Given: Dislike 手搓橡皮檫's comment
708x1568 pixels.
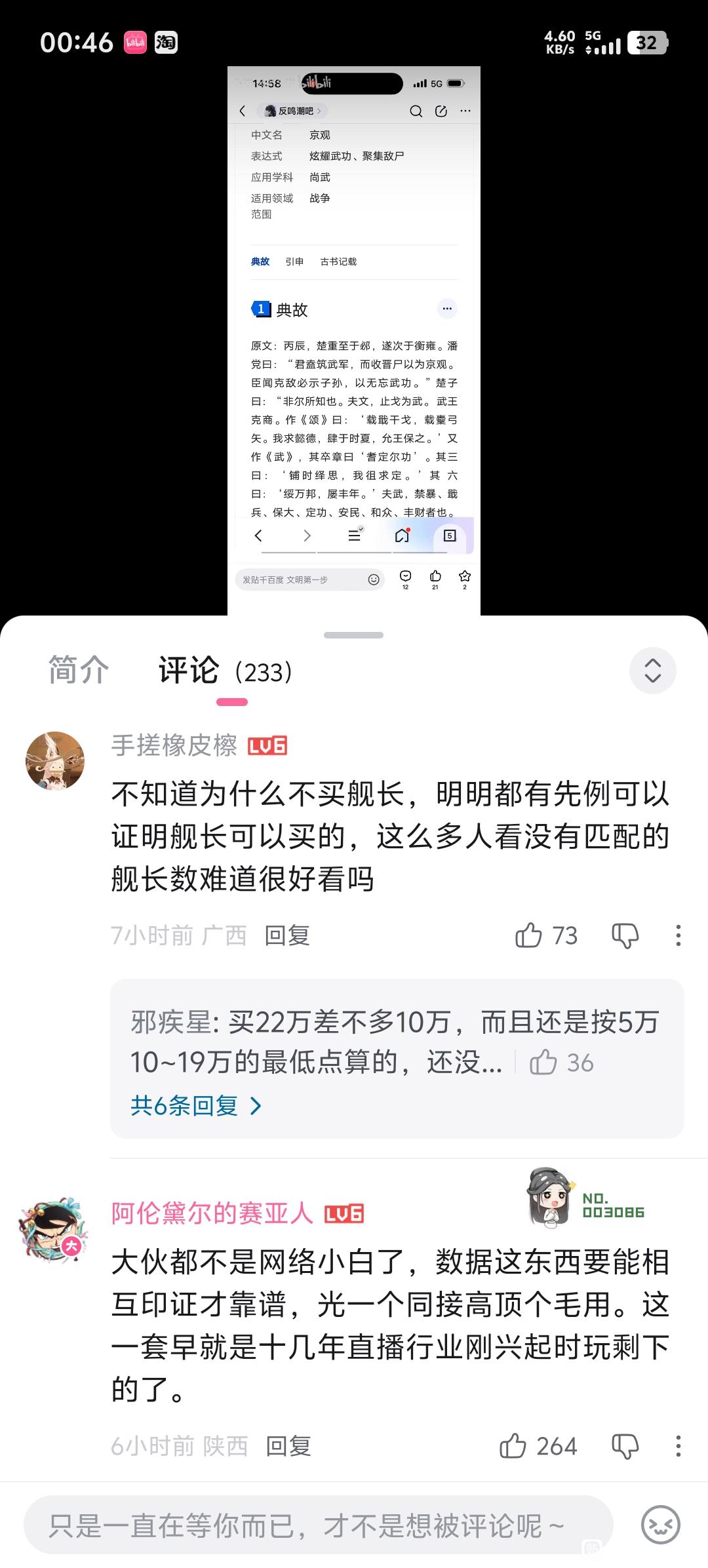Looking at the screenshot, I should point(625,935).
